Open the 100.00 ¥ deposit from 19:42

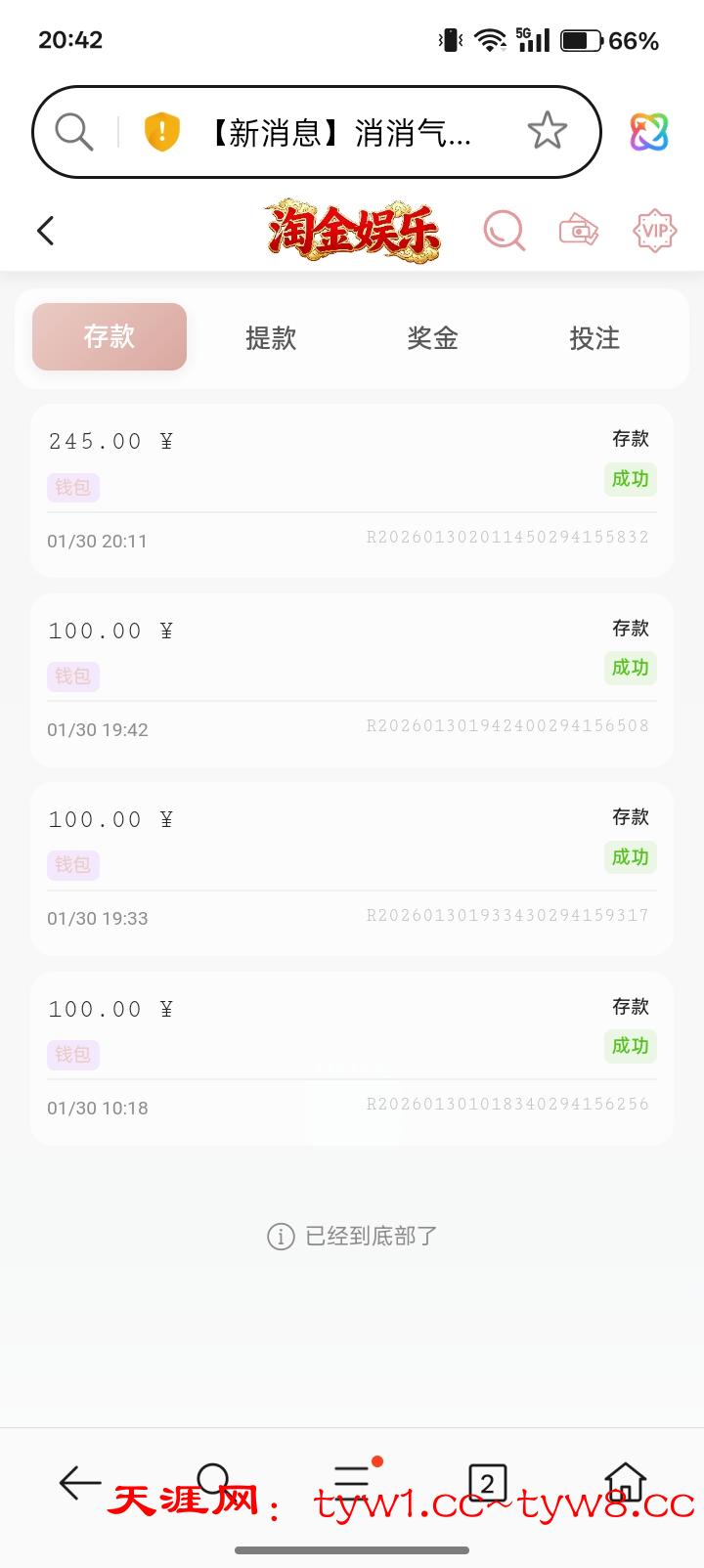(352, 679)
